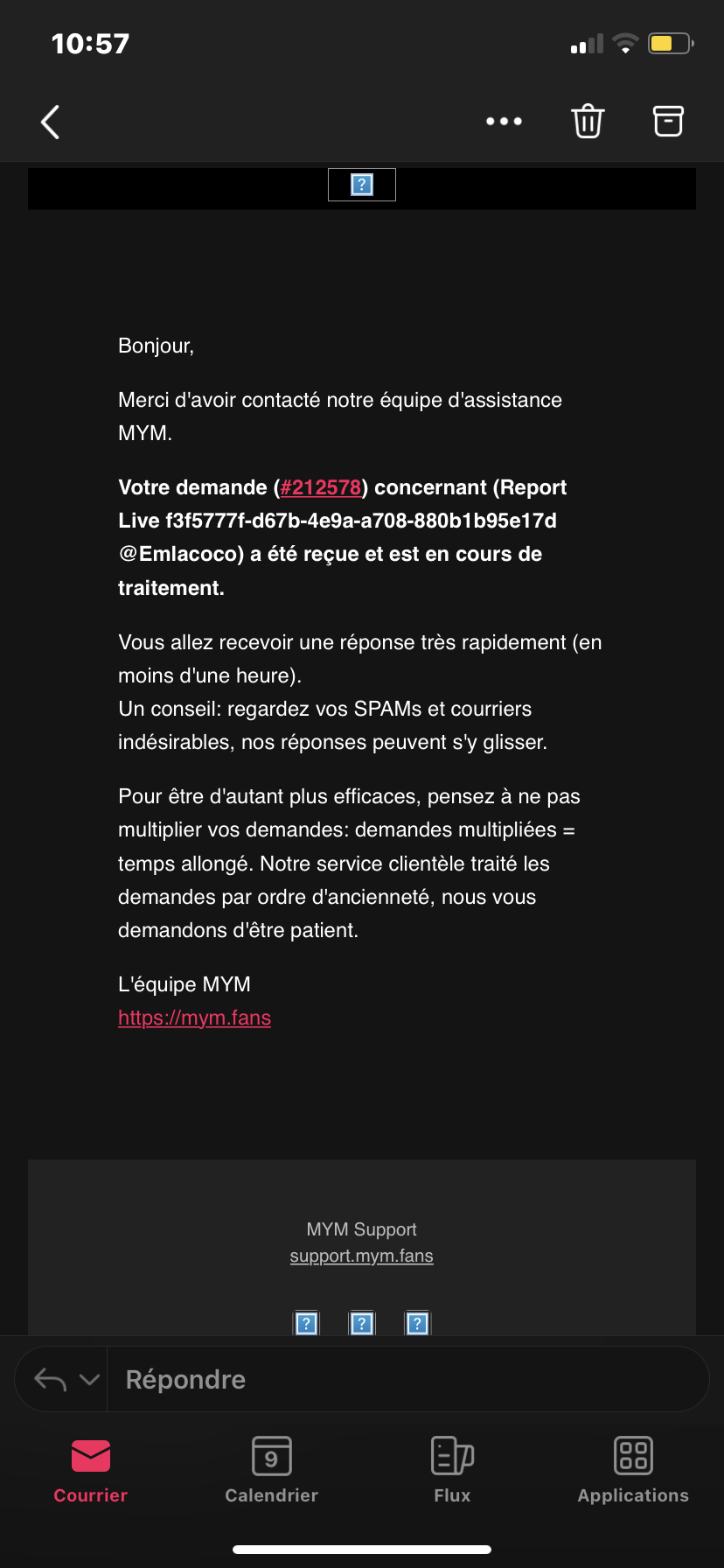Archive this email

[x=668, y=122]
